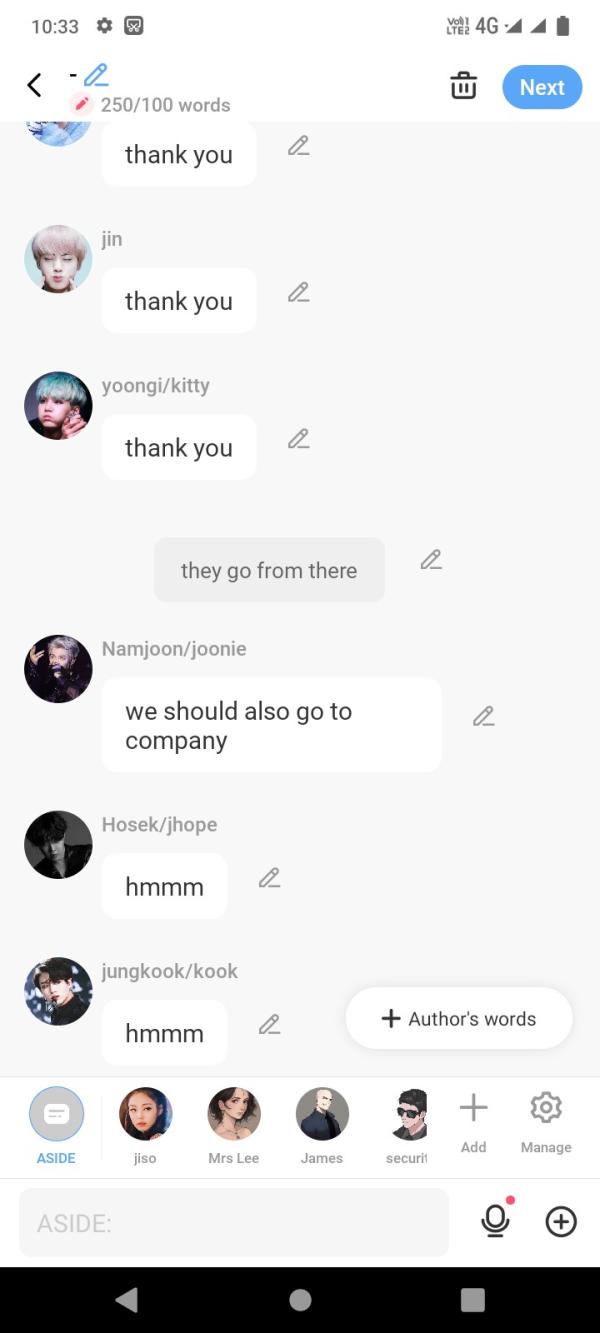This screenshot has height=1333, width=600.
Task: Focus the ASIDE text input field
Action: (234, 1222)
